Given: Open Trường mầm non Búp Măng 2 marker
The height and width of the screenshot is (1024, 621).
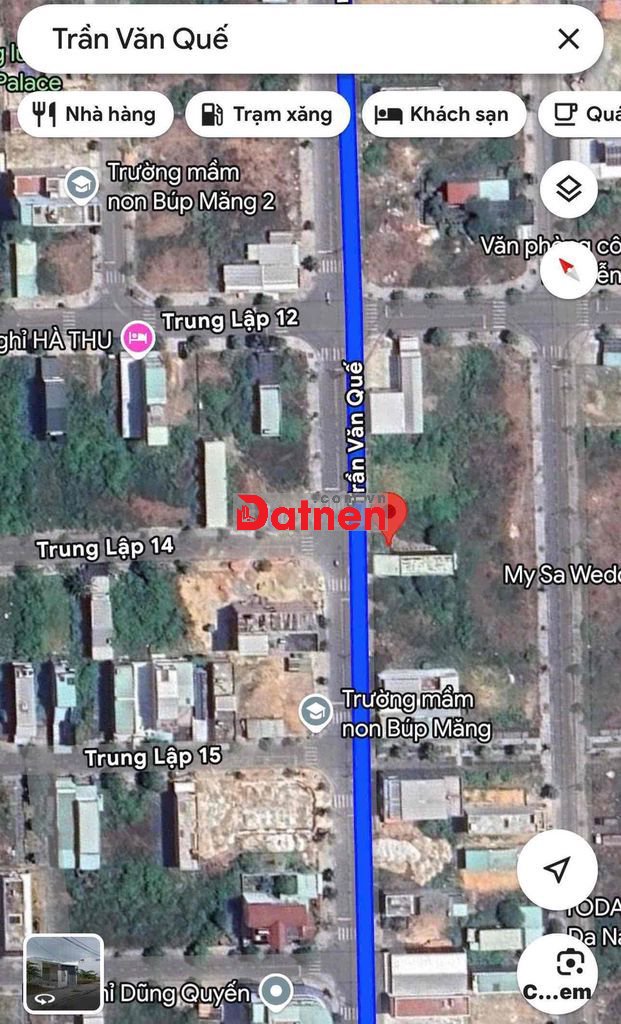Looking at the screenshot, I should [81, 183].
